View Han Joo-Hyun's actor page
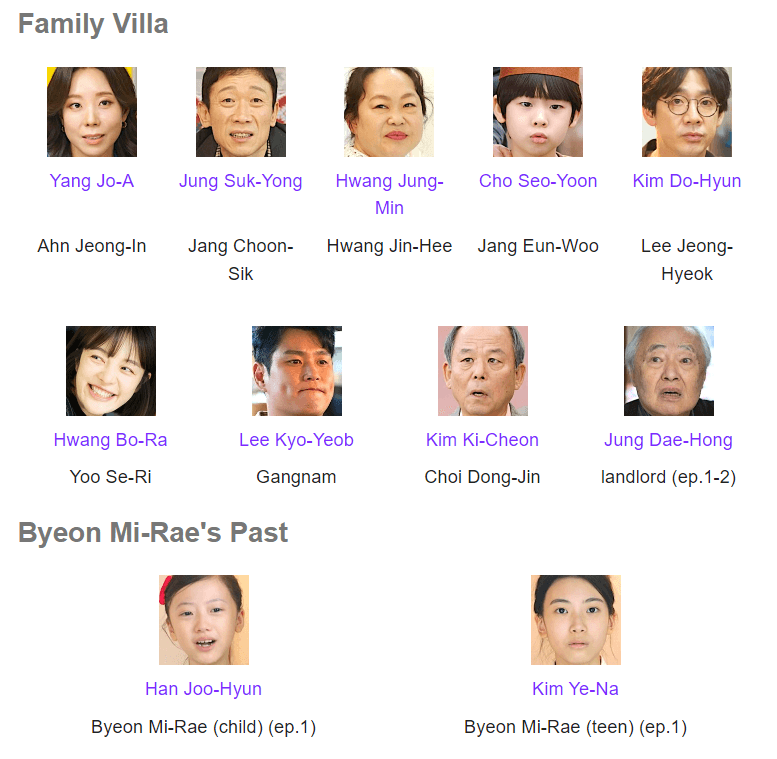The width and height of the screenshot is (777, 759). tap(203, 689)
